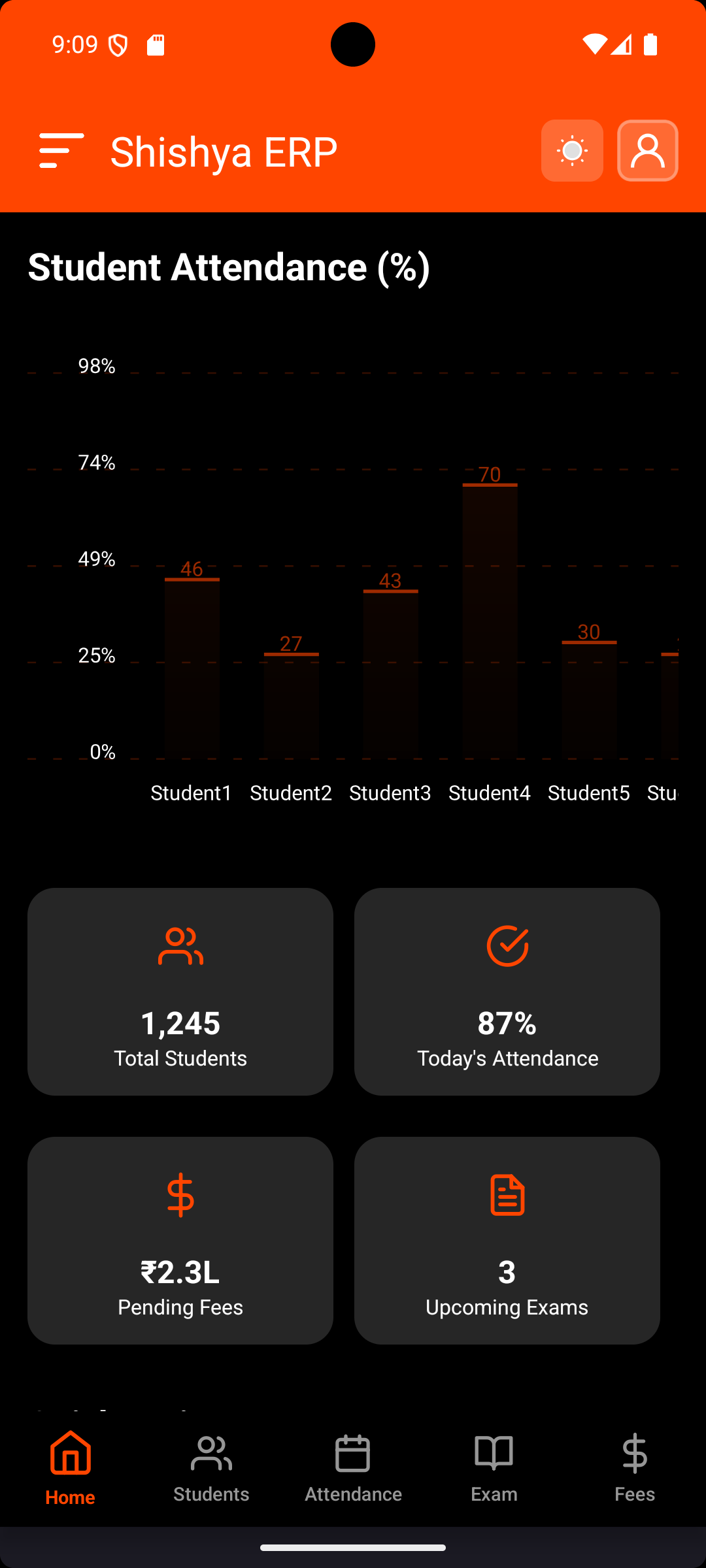Open the drawer menu button

point(61,151)
